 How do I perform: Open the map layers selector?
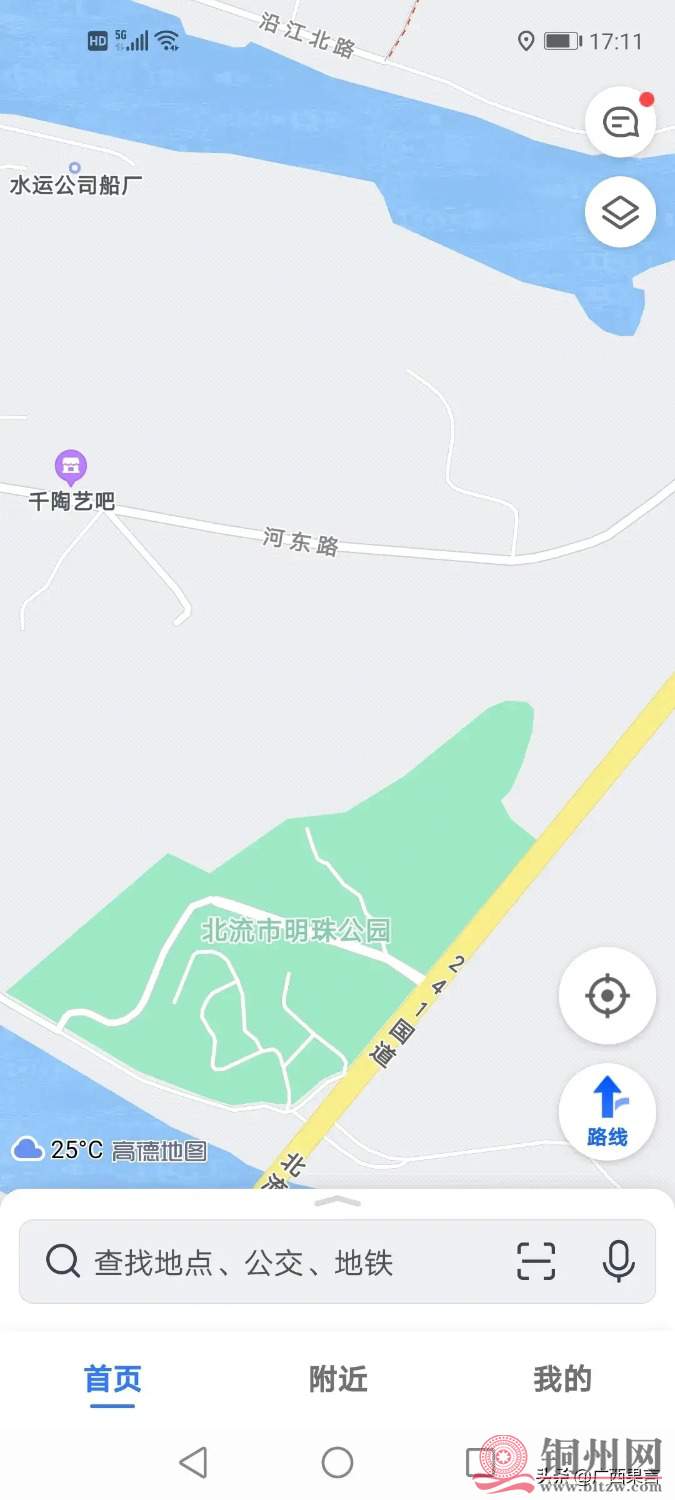pos(620,212)
